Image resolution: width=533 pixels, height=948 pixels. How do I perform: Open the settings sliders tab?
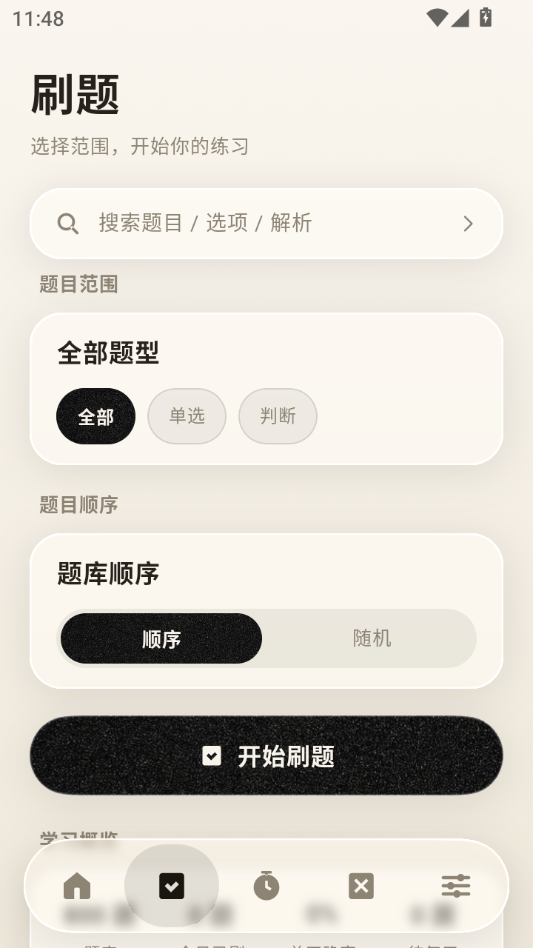[456, 886]
